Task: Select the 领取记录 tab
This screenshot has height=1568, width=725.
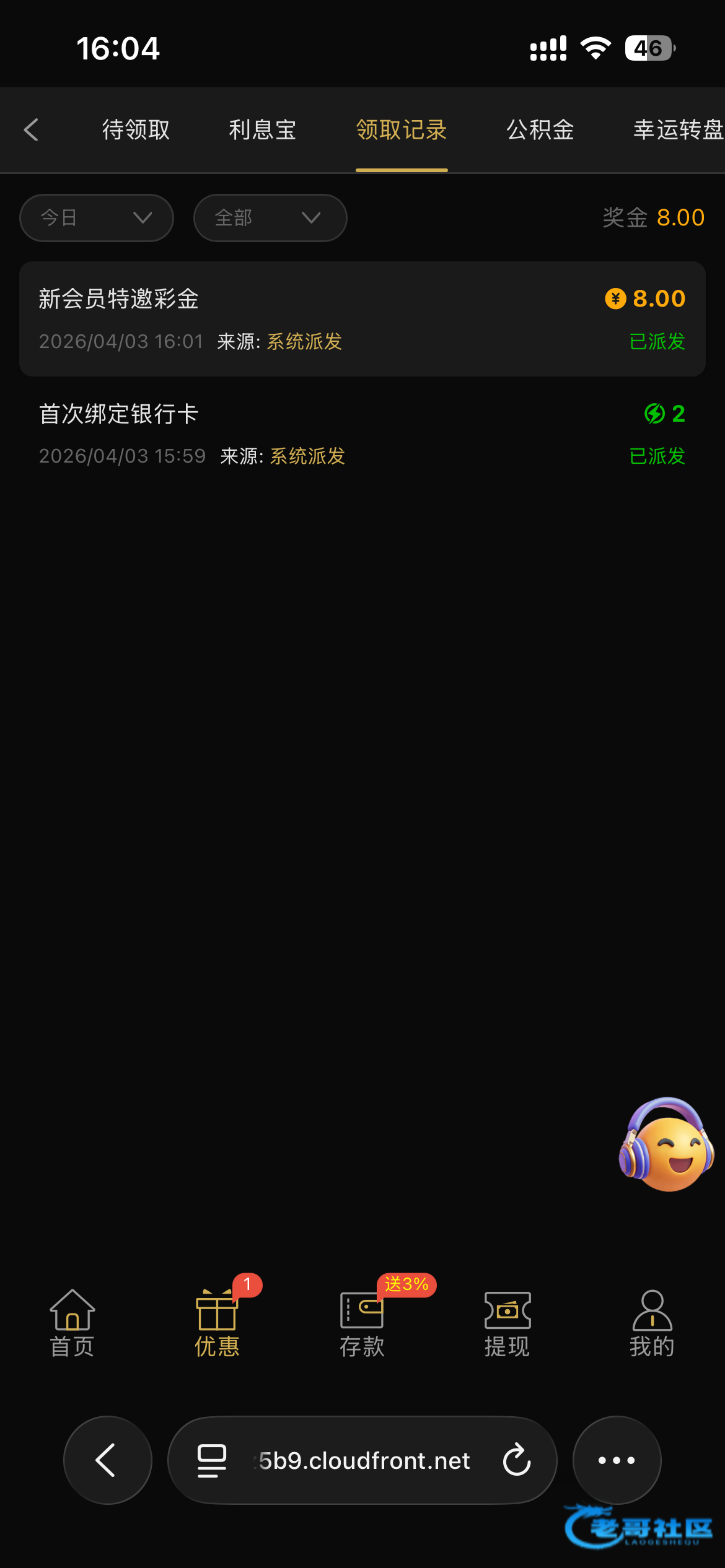Action: coord(402,130)
